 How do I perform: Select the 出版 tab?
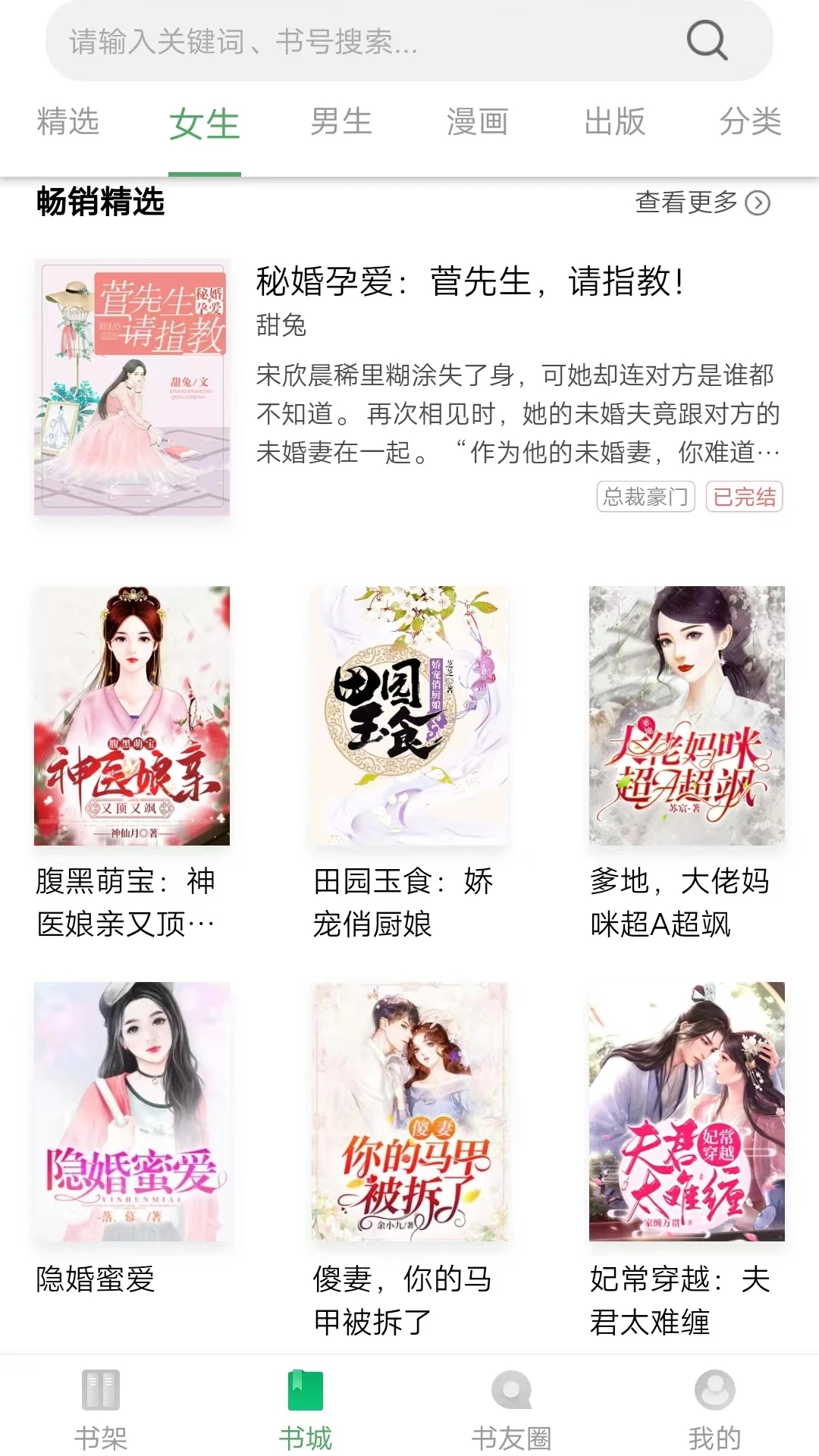coord(614,121)
